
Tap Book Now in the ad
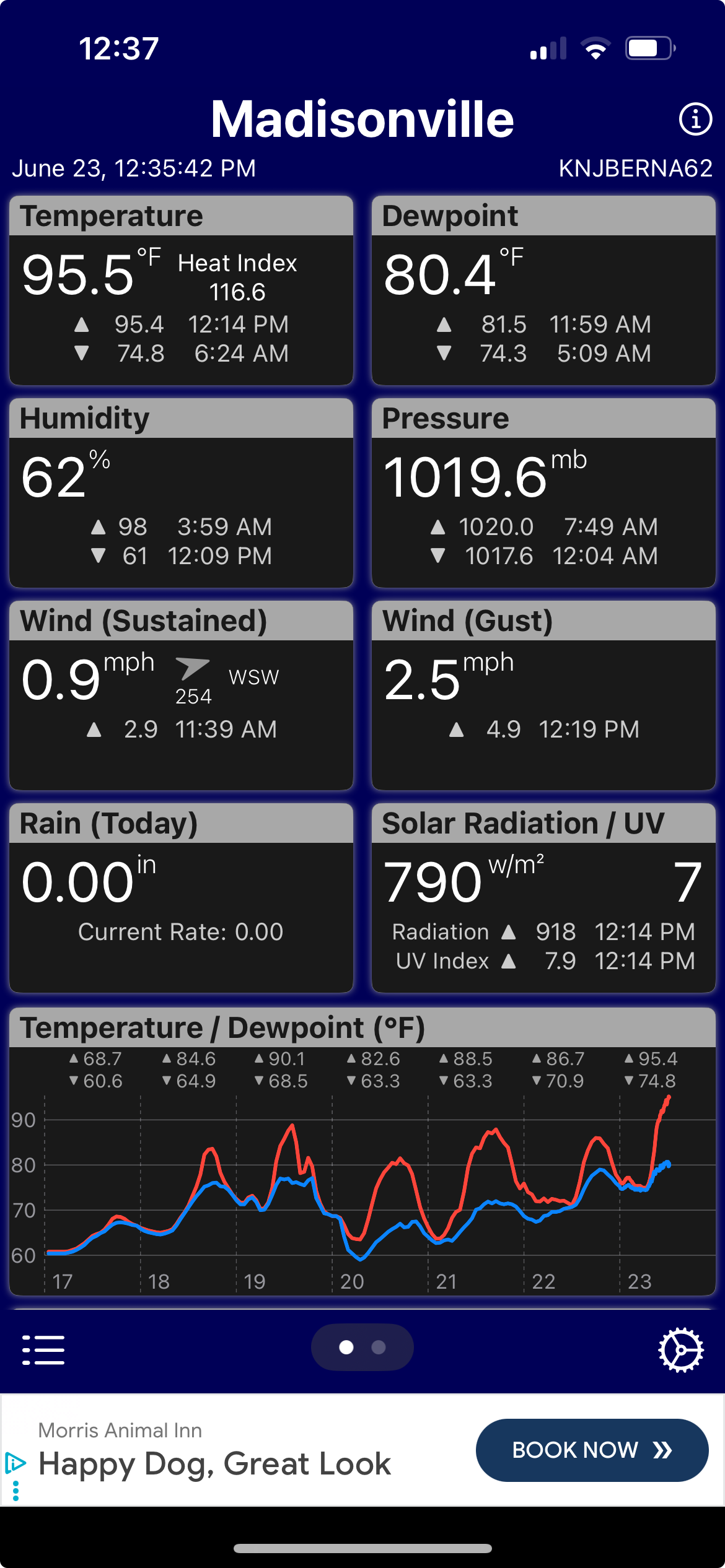tap(592, 1450)
